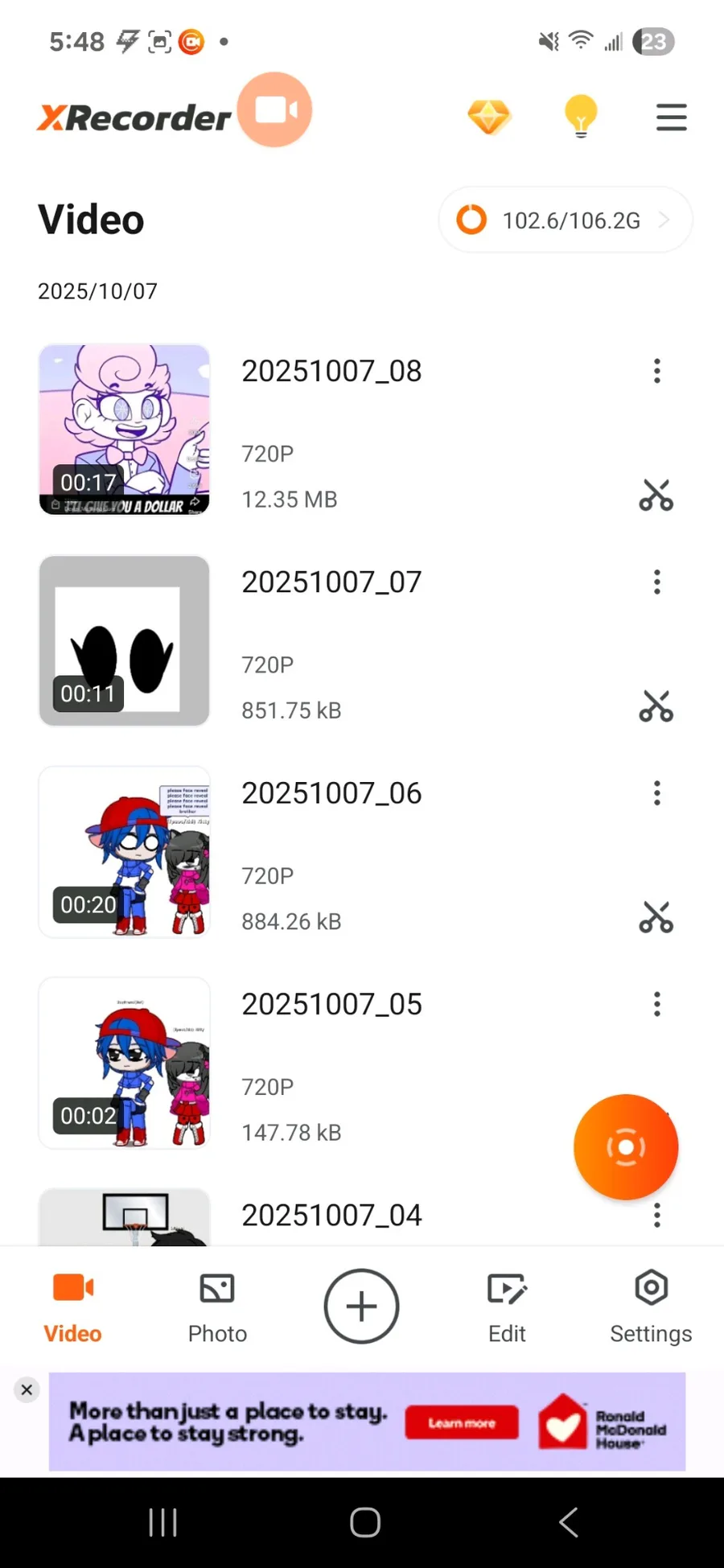Open more options for 20251007_08
Image resolution: width=724 pixels, height=1568 pixels.
657,371
